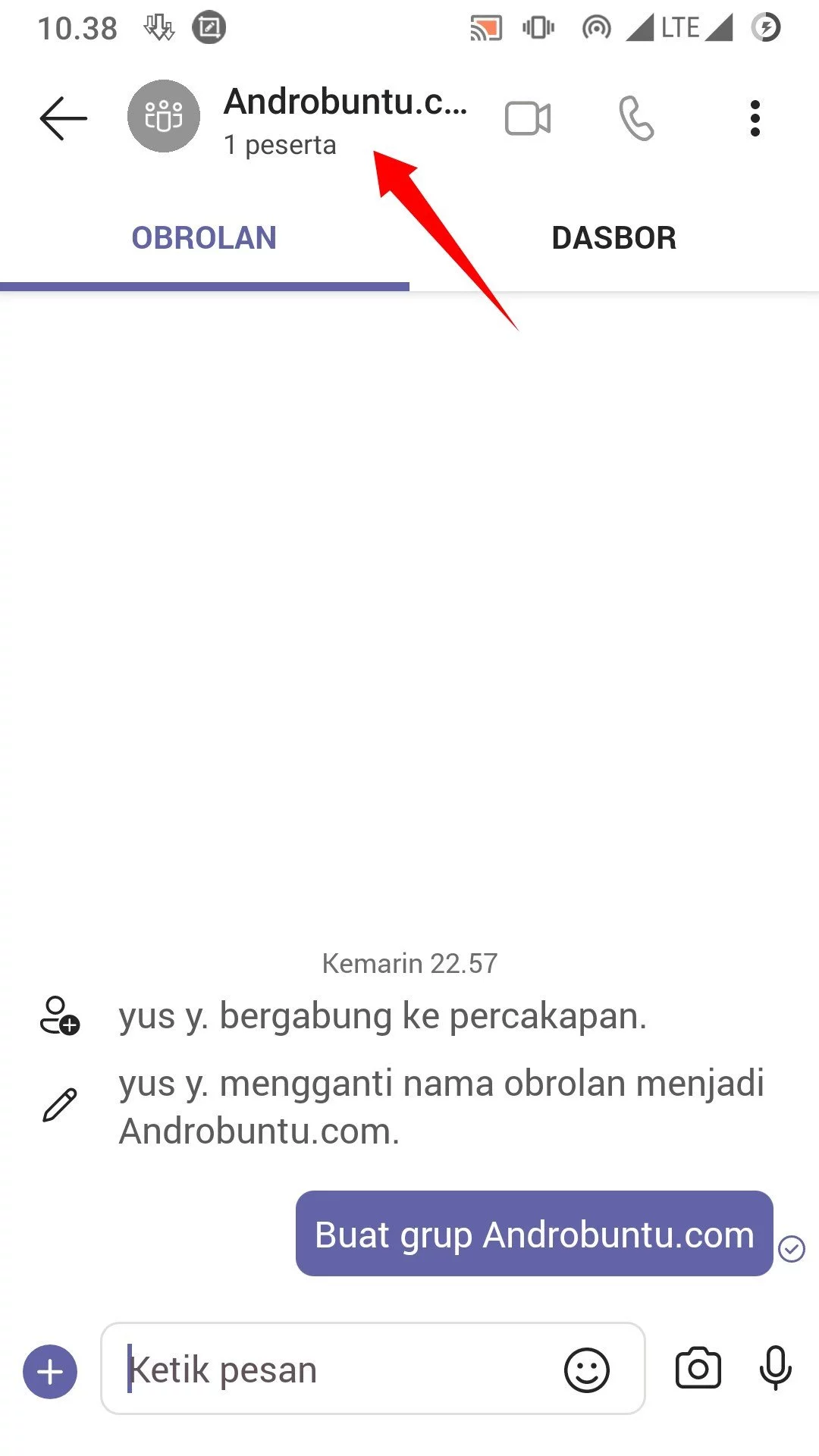Viewport: 819px width, 1456px height.
Task: Start a video call
Action: (527, 118)
